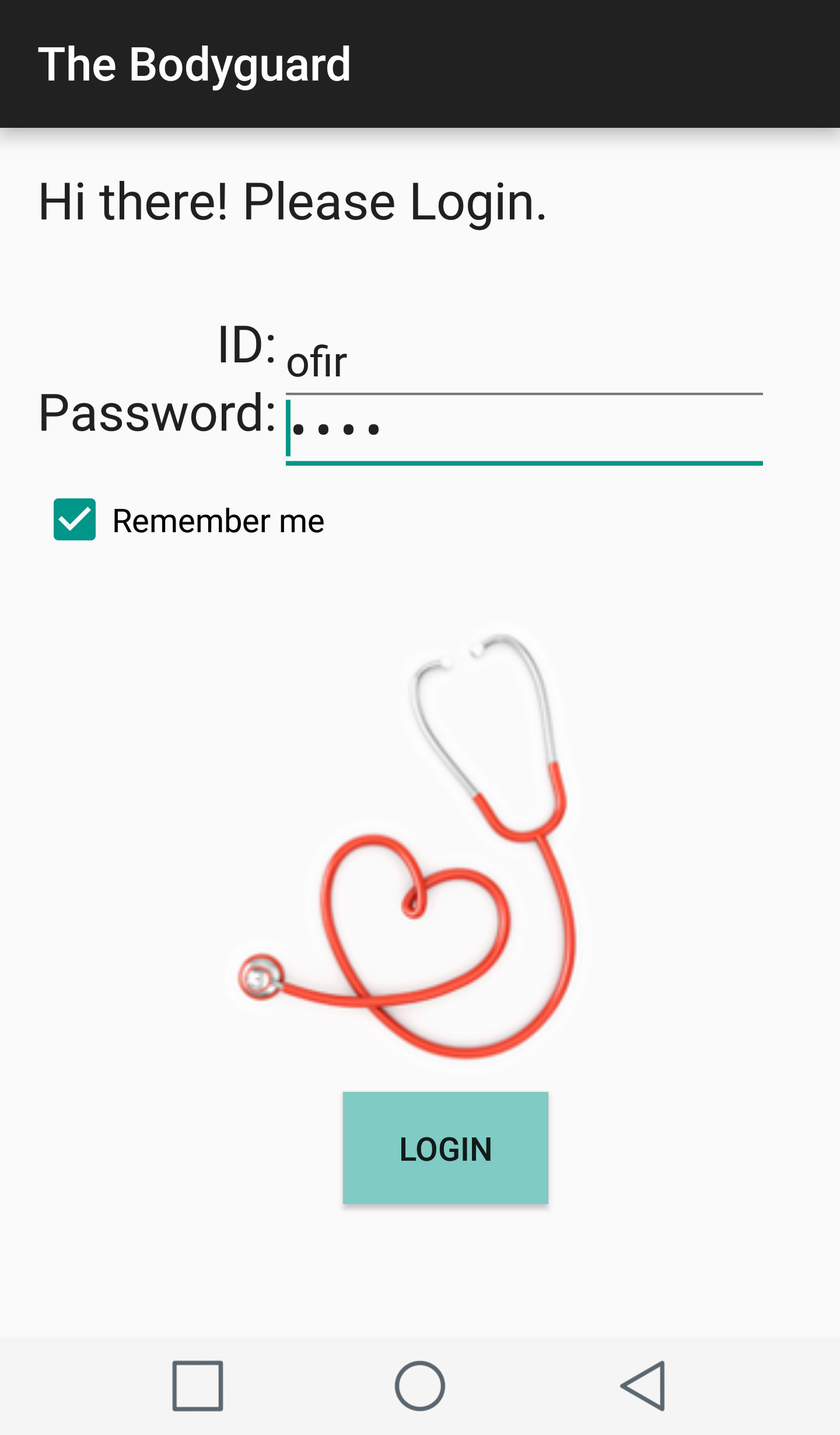Tap the LOGIN button
The height and width of the screenshot is (1435, 840).
click(x=445, y=1148)
